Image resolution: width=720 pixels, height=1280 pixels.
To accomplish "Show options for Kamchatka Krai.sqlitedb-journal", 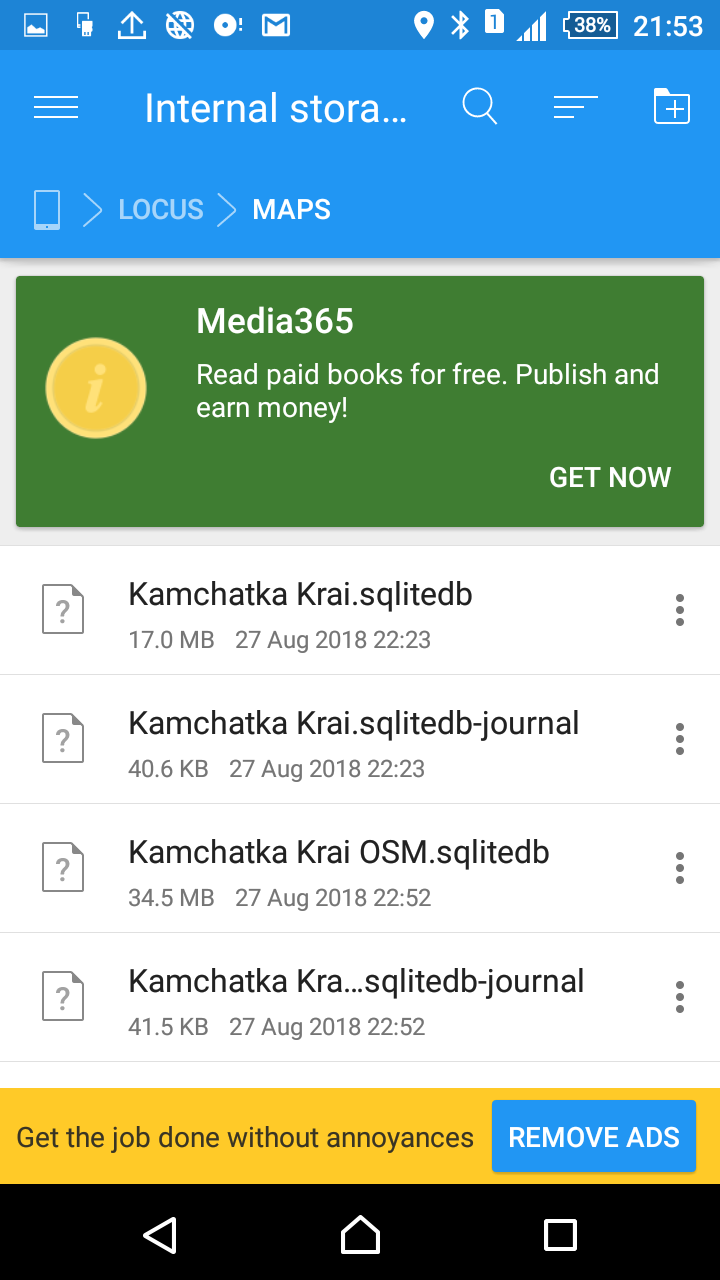I will tap(680, 739).
